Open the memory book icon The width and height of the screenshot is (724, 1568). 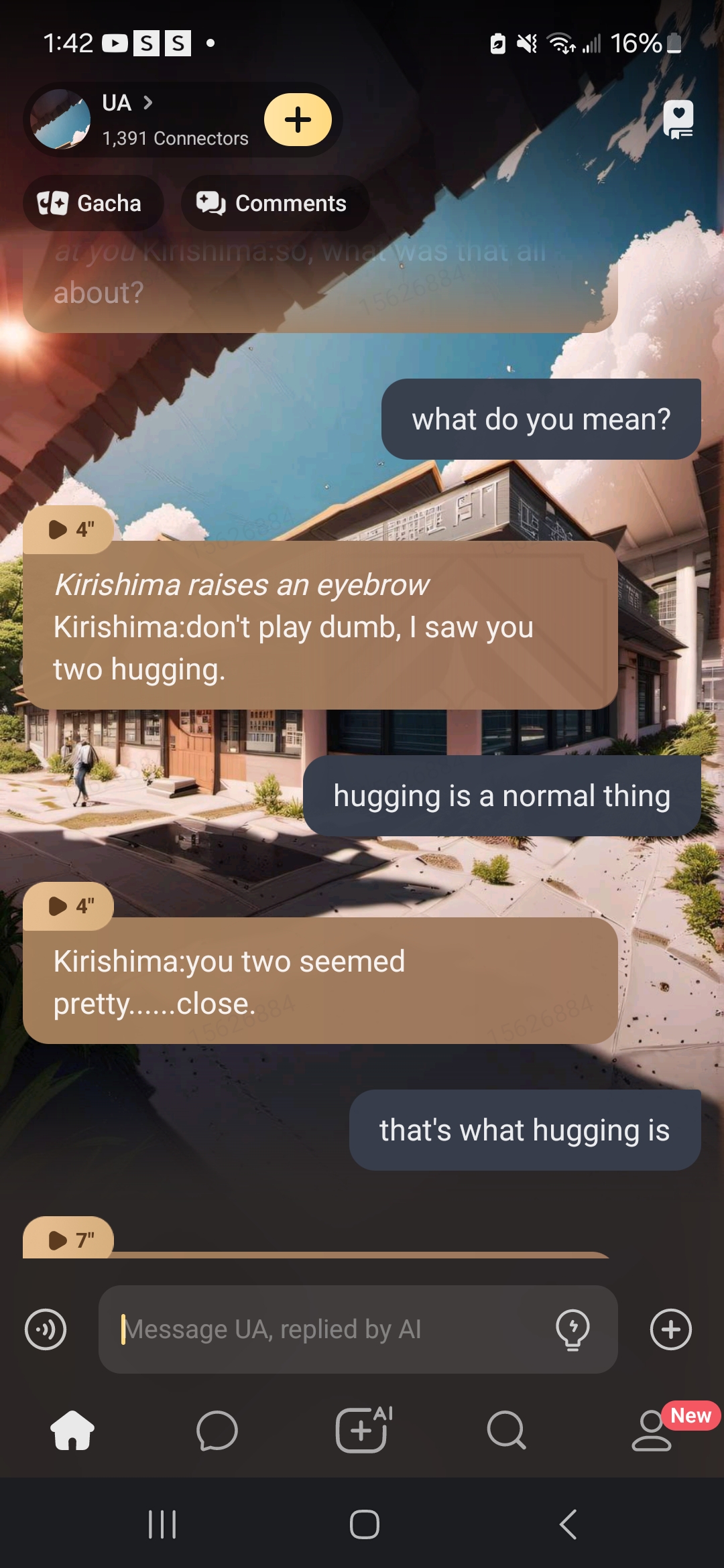(x=678, y=120)
